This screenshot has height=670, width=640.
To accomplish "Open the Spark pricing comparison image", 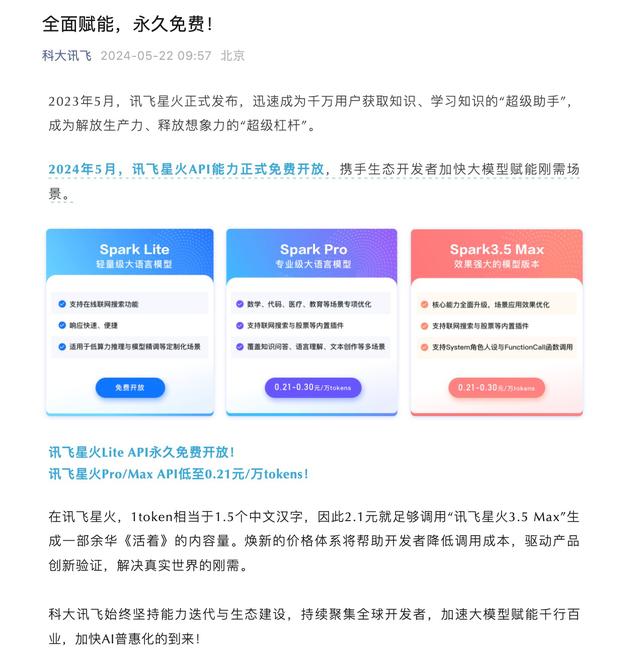I will tap(314, 322).
